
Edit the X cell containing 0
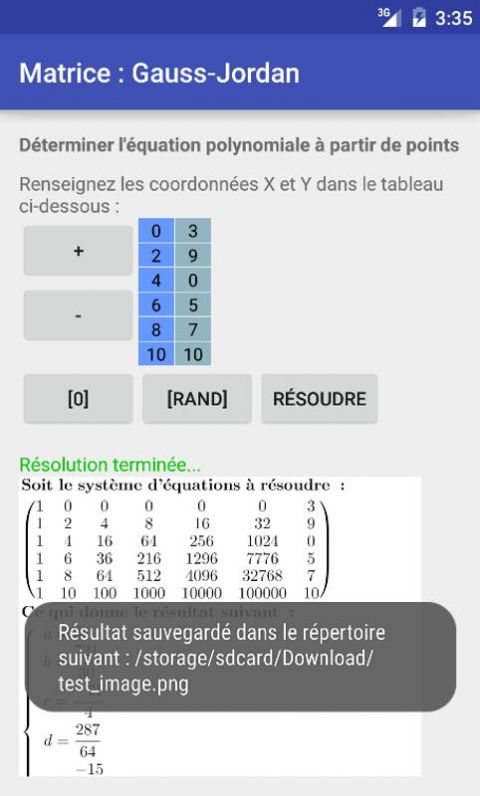[x=156, y=231]
